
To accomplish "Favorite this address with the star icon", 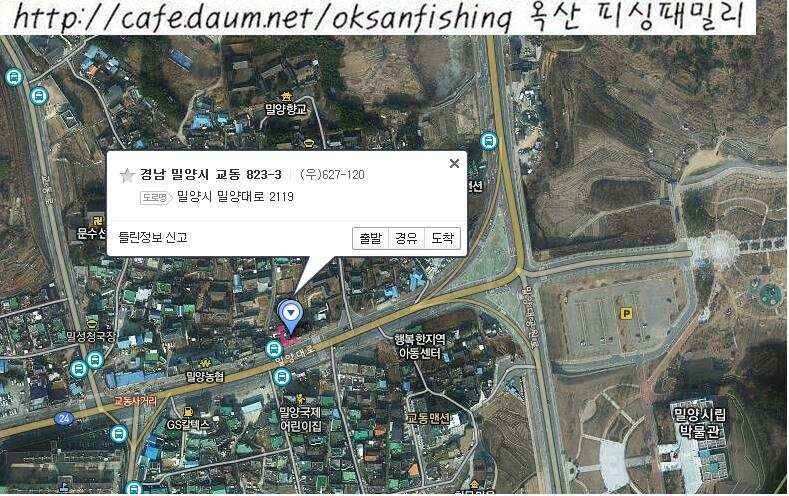I will 127,175.
